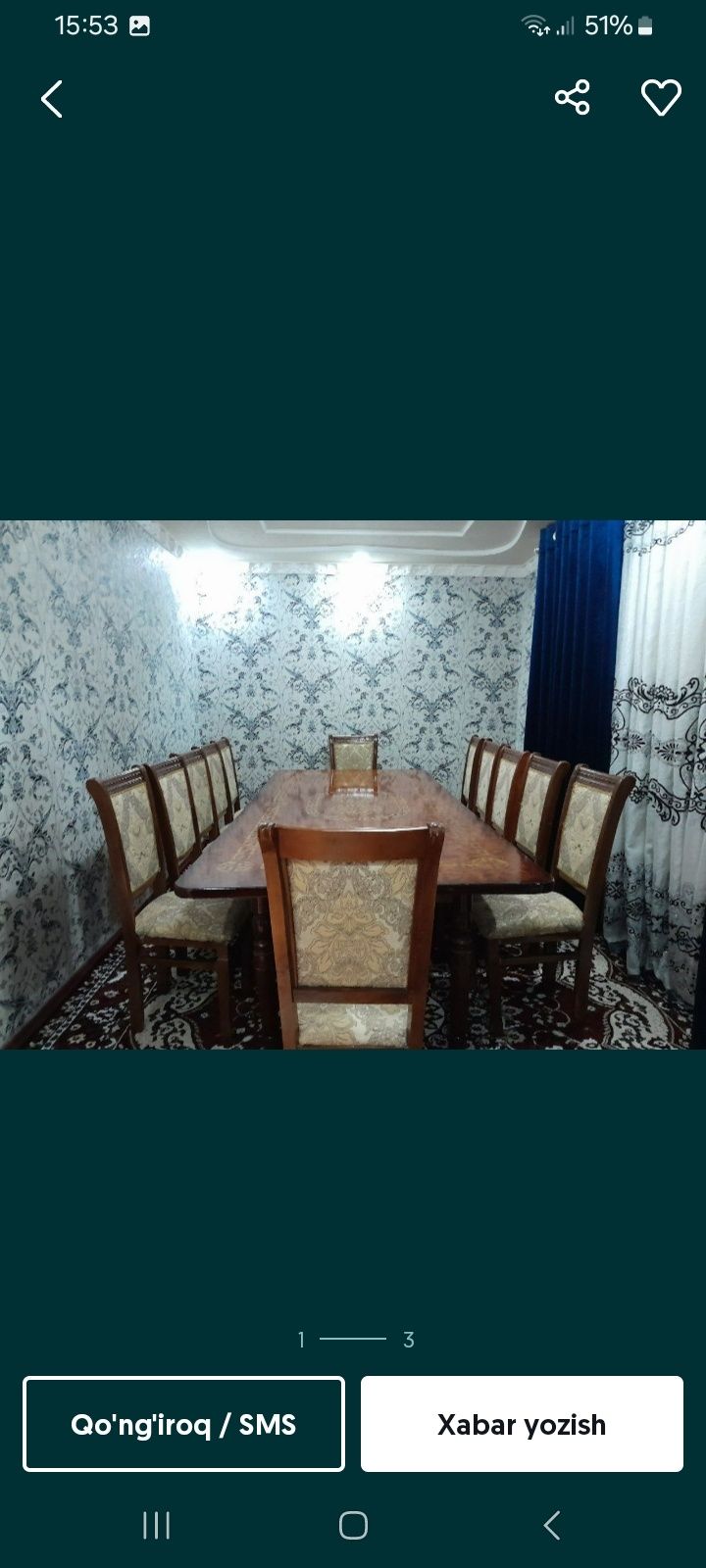Go back using the top arrow
The image size is (706, 1568).
(52, 99)
